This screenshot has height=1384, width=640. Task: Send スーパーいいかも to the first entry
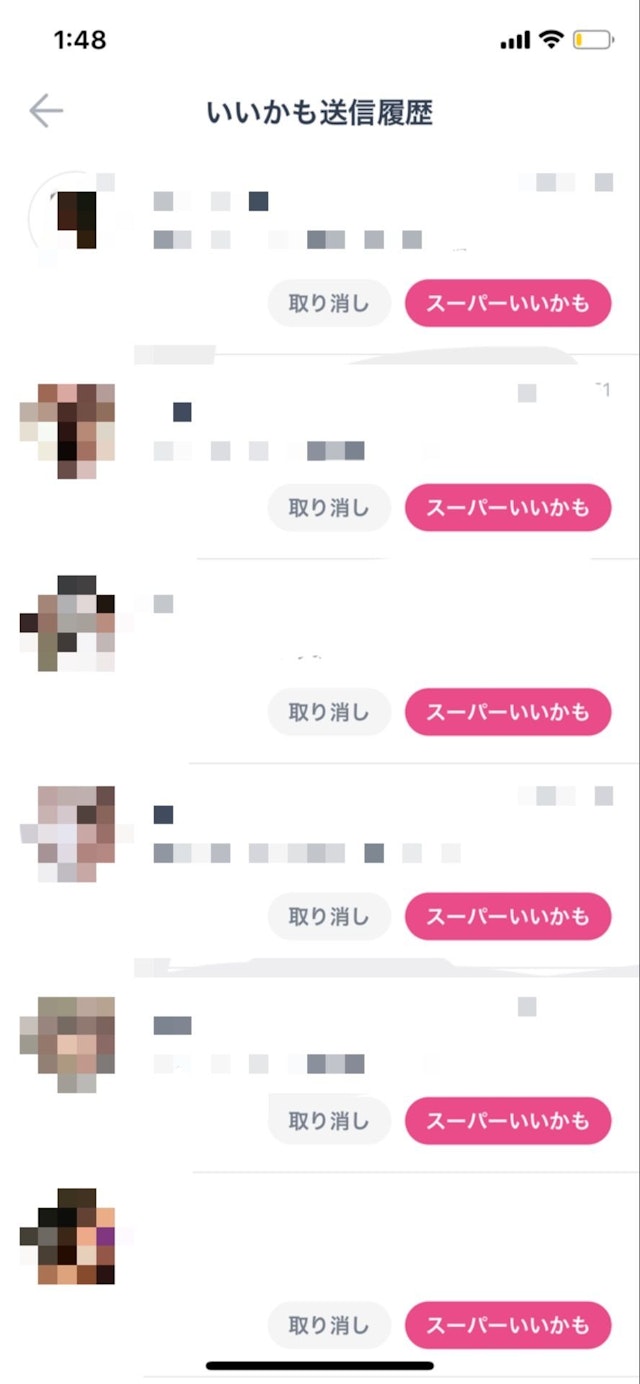click(507, 303)
